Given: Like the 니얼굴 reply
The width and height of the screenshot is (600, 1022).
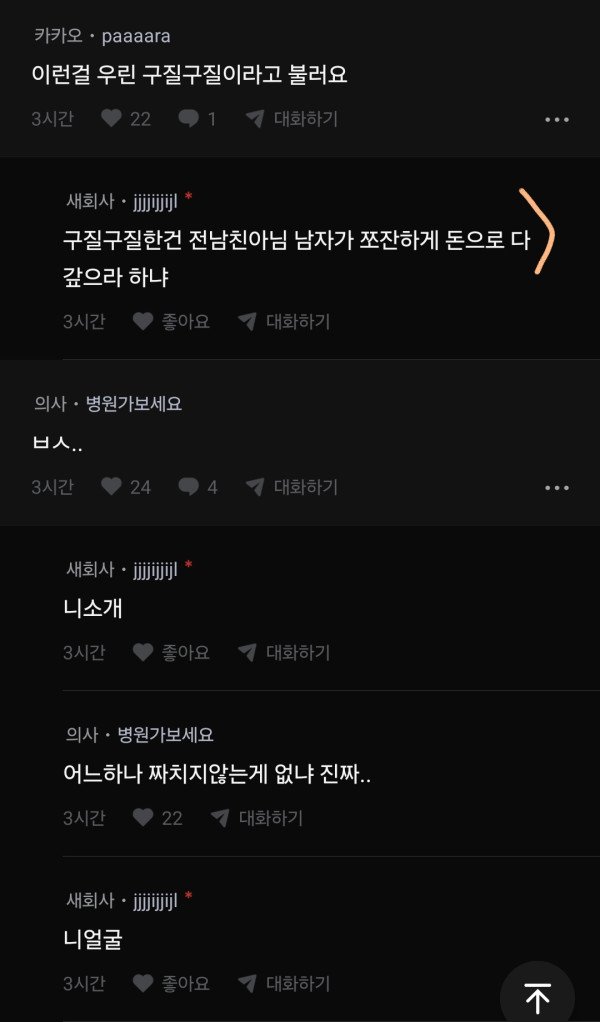Looking at the screenshot, I should pos(171,983).
